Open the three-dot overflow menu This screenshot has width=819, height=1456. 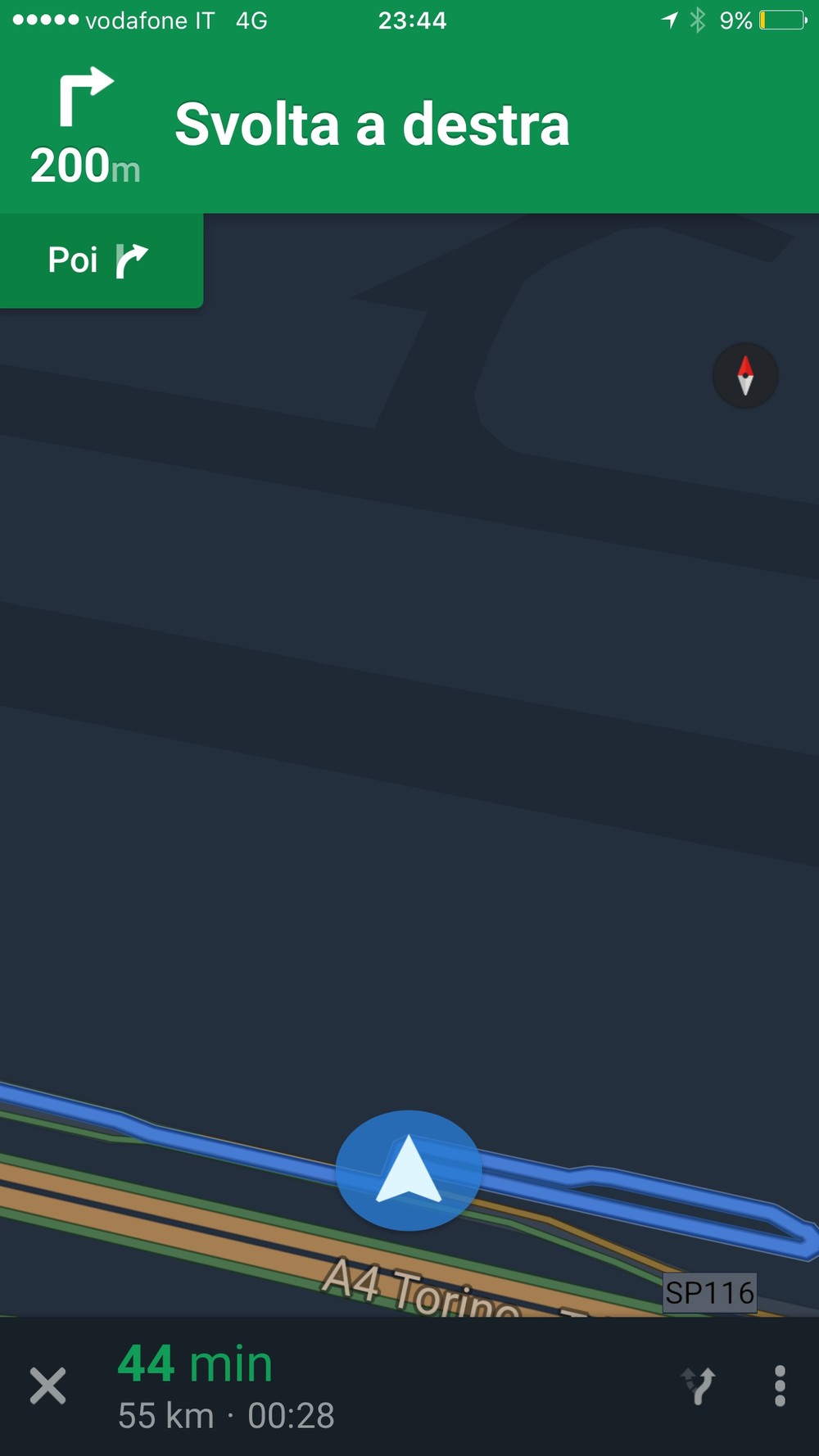780,1386
